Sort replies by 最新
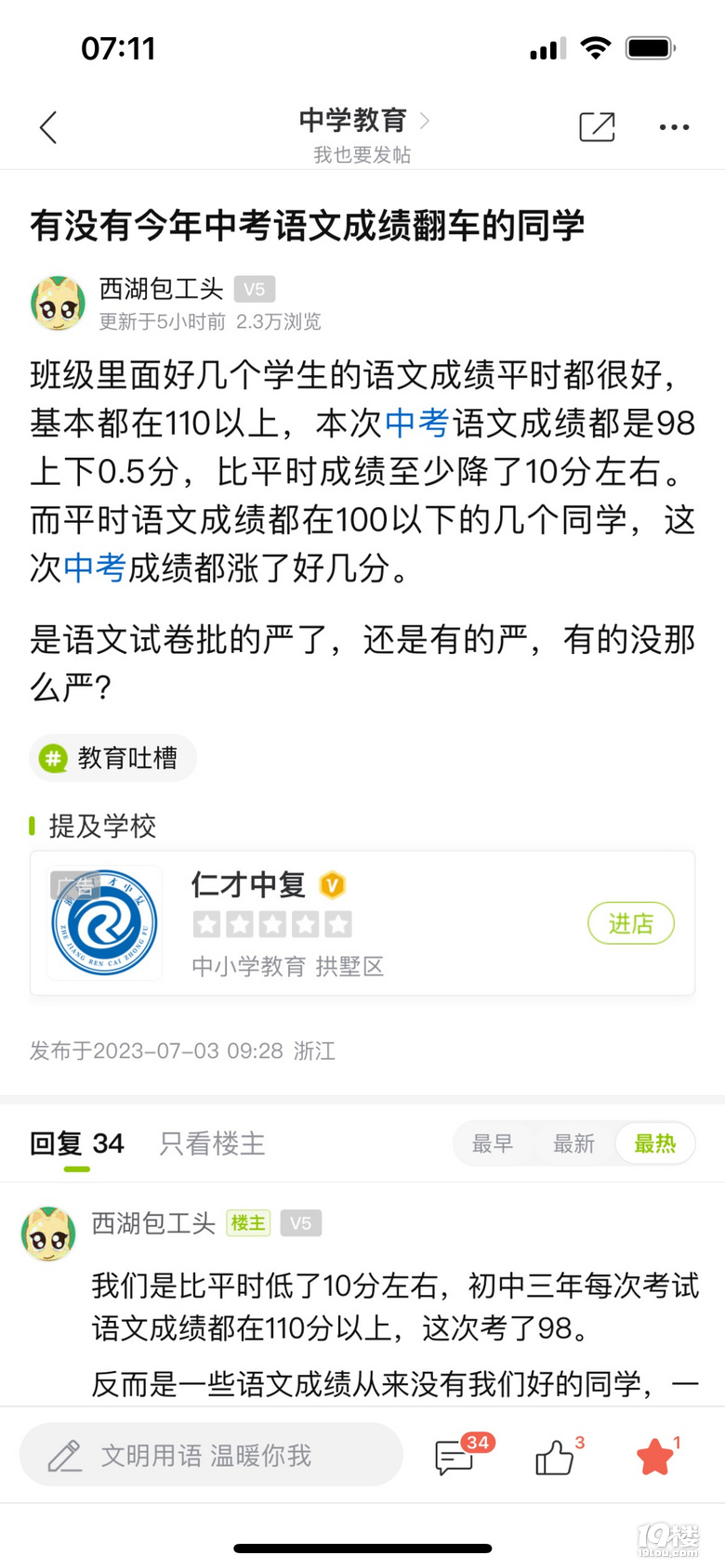725x1568 pixels. coord(573,1143)
